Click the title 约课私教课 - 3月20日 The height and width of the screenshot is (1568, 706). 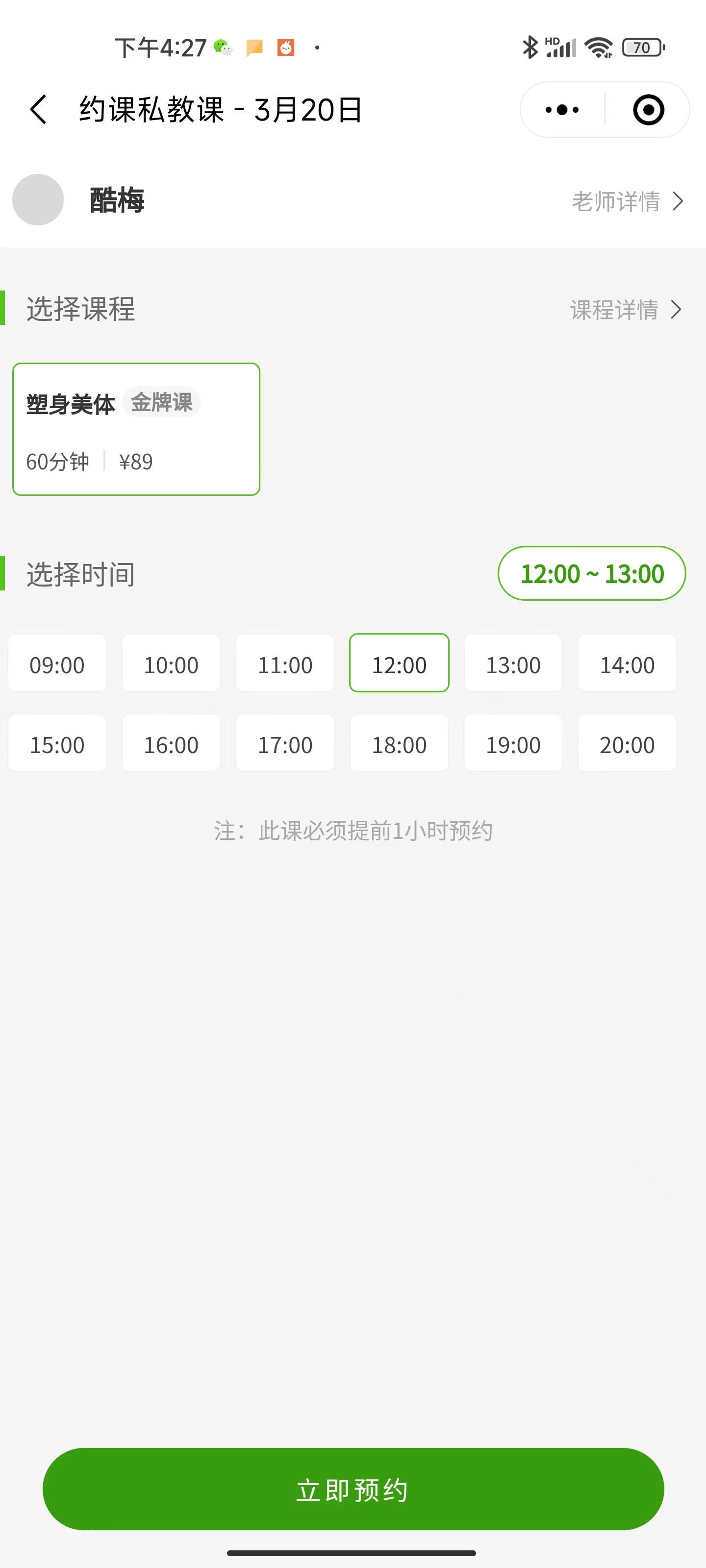coord(220,110)
